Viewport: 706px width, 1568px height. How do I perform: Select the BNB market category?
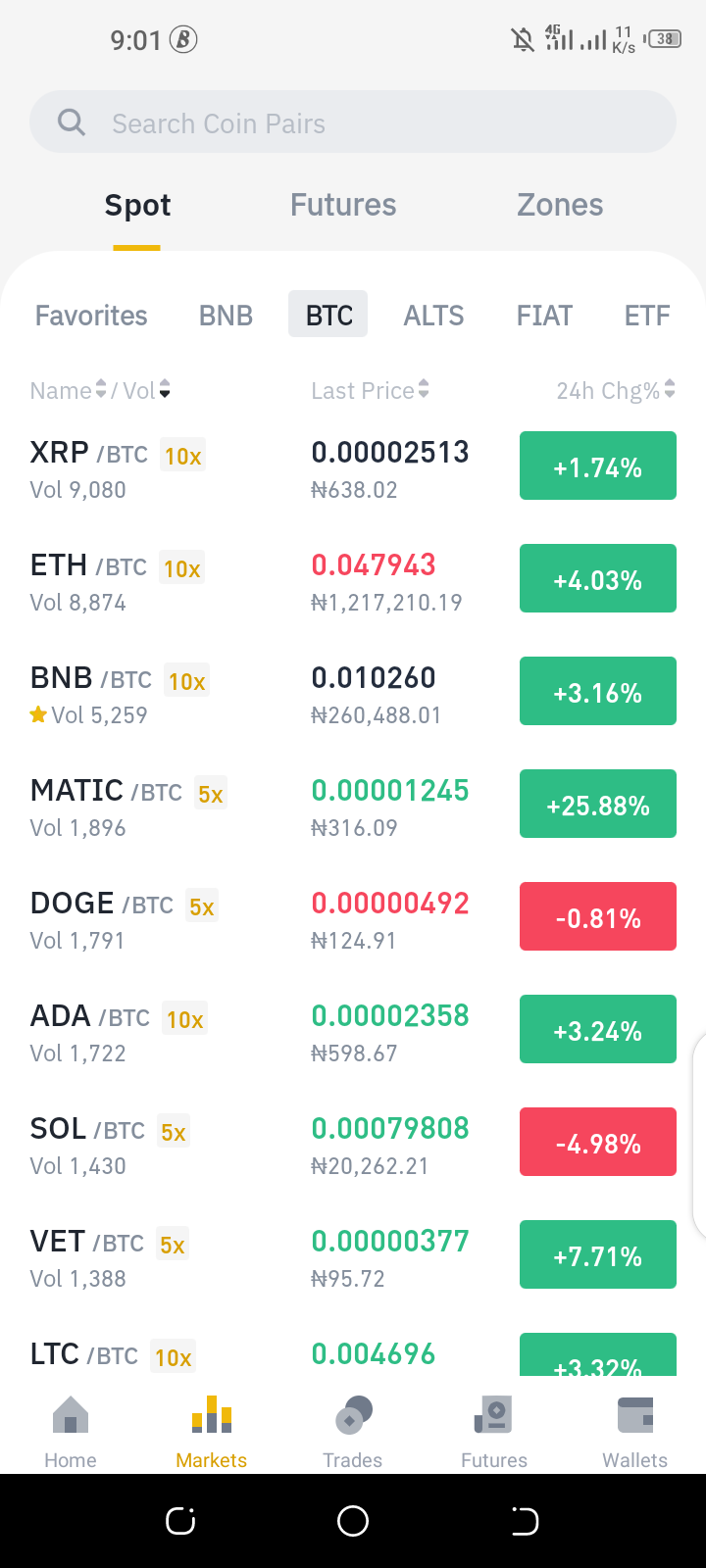point(226,315)
